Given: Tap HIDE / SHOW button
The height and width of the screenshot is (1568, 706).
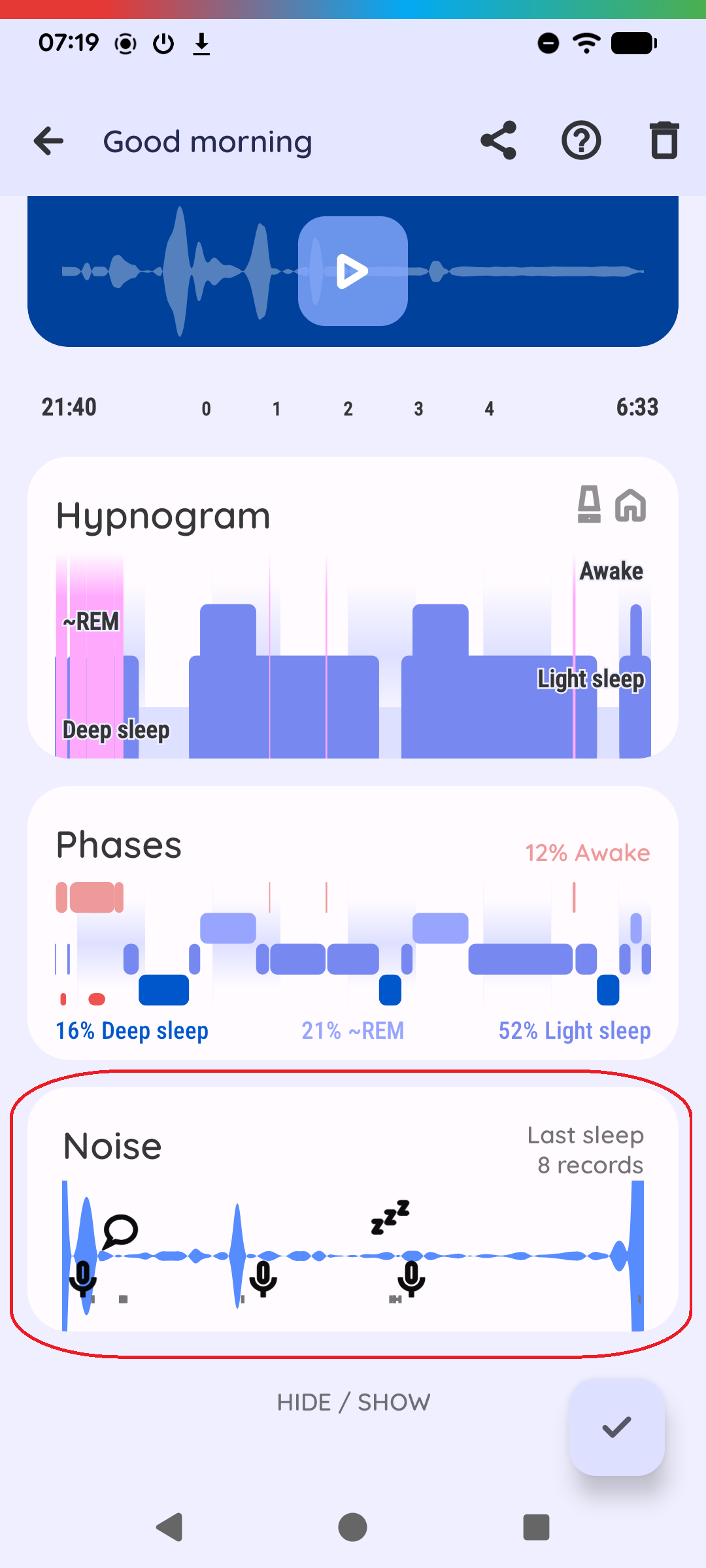Looking at the screenshot, I should [x=353, y=1403].
